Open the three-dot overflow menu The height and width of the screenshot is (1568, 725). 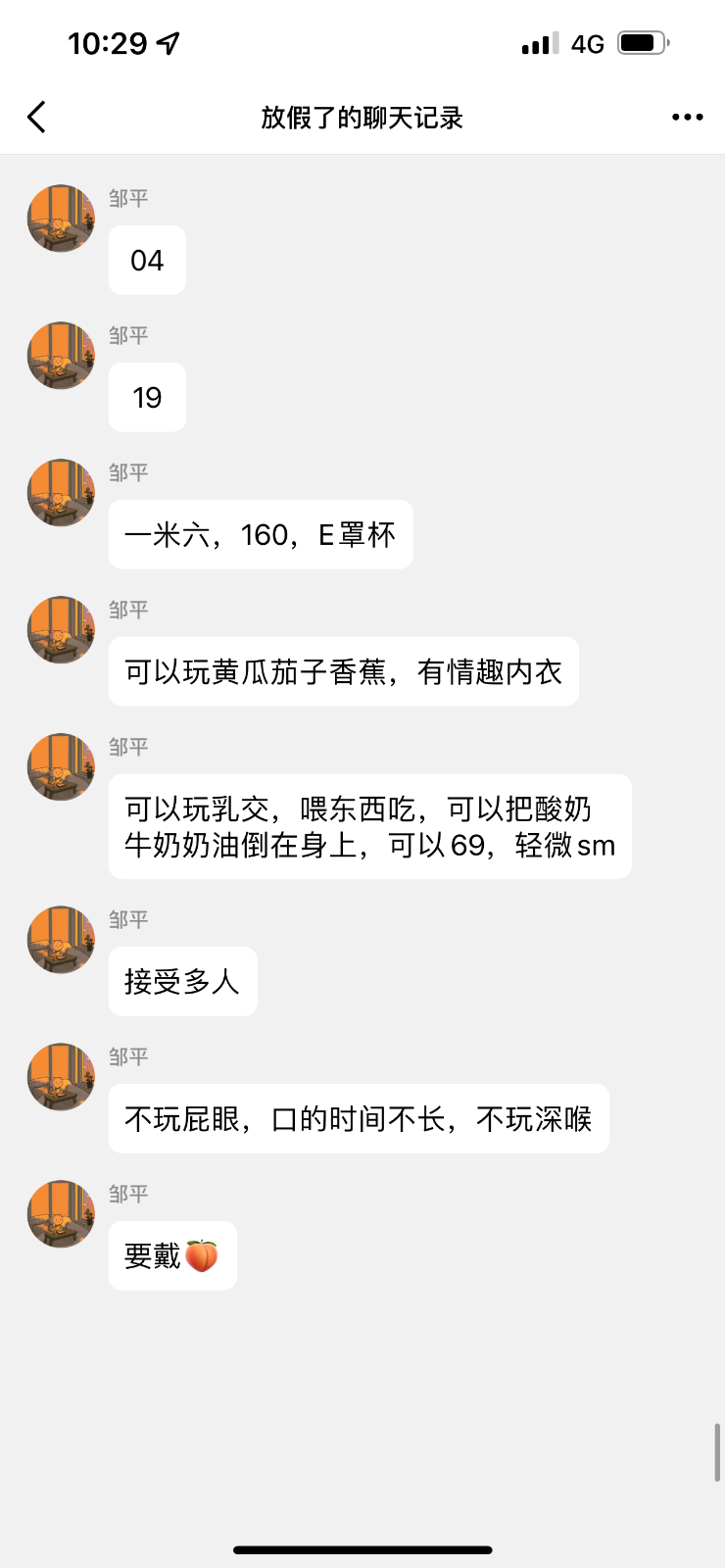[x=687, y=118]
